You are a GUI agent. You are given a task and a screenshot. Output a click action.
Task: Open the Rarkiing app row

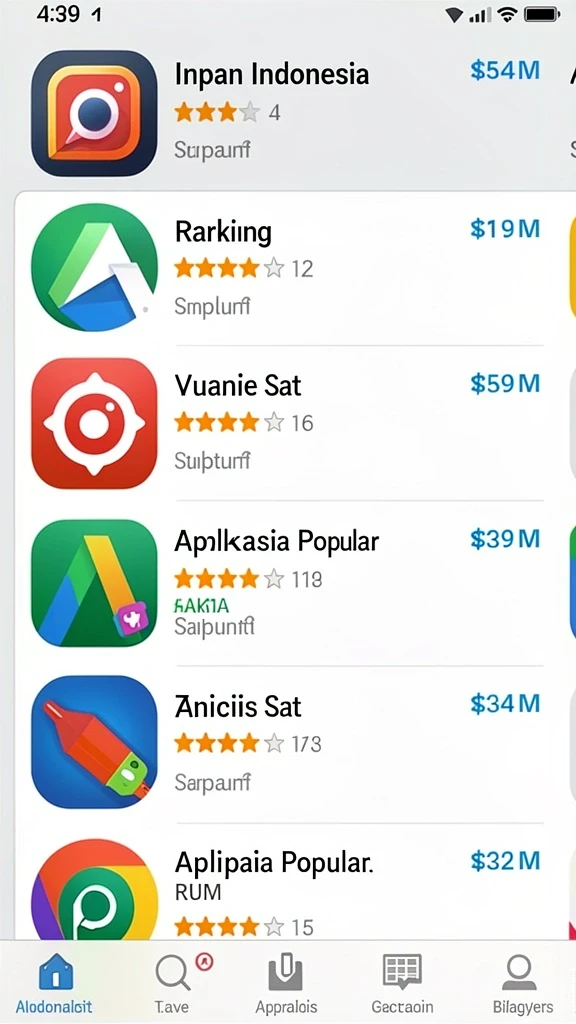pos(287,268)
